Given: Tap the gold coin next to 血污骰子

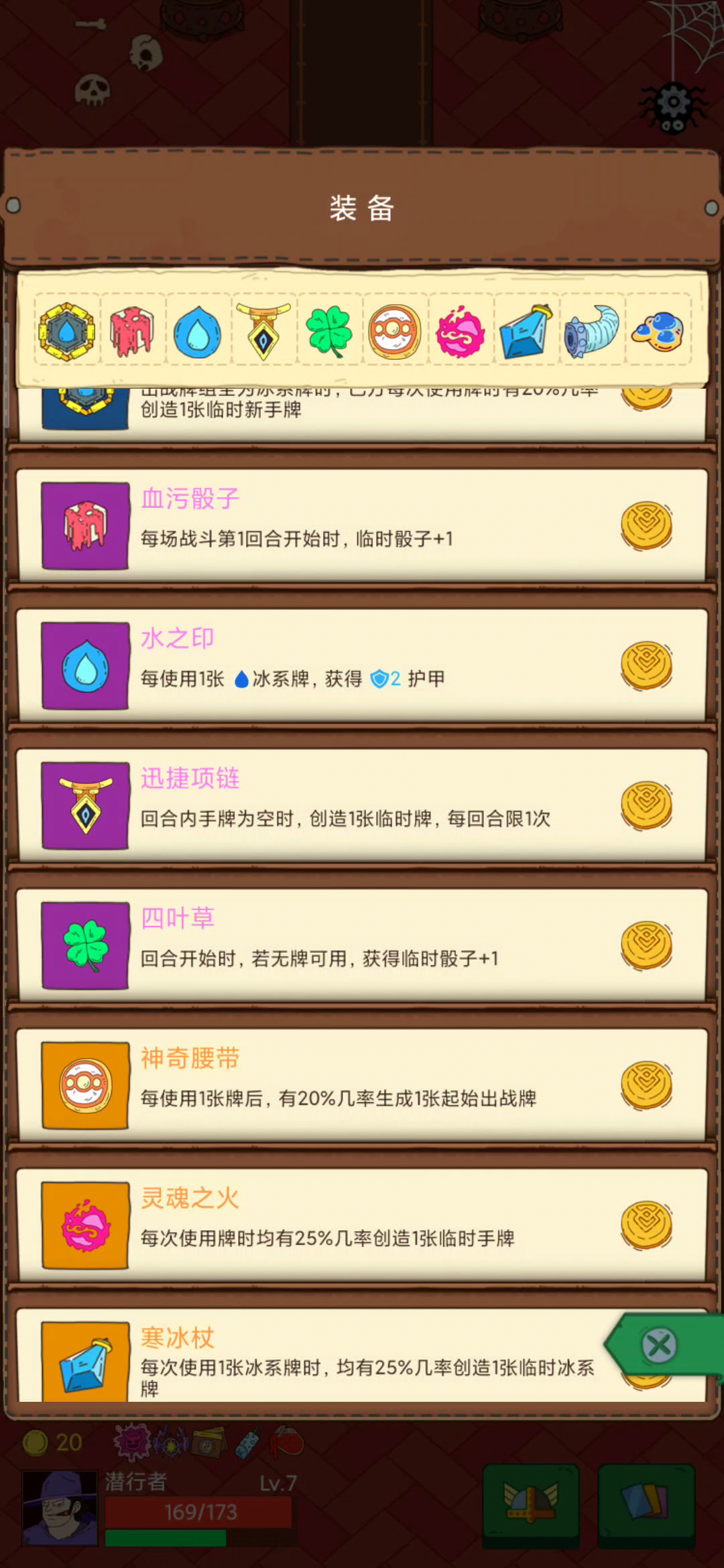Looking at the screenshot, I should [x=646, y=525].
